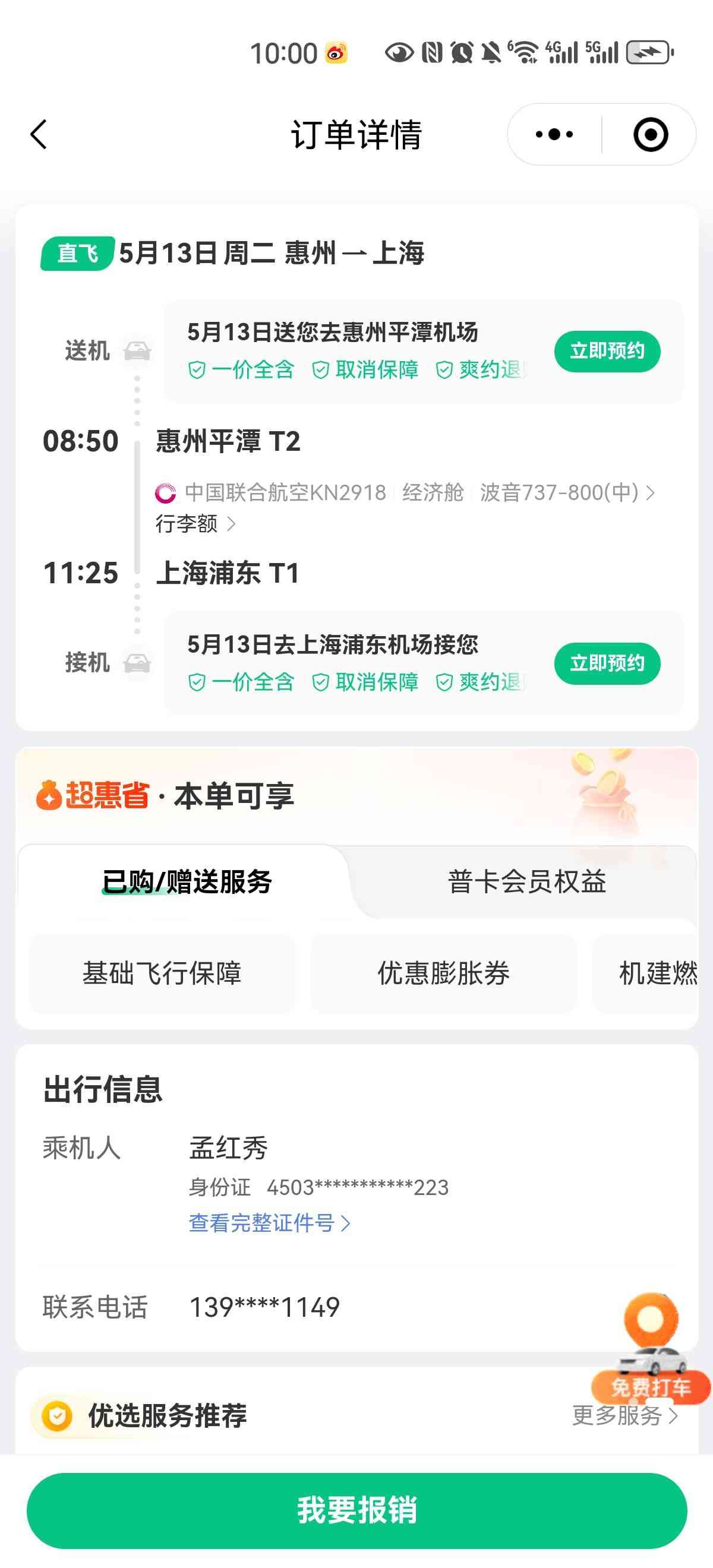Image resolution: width=713 pixels, height=1568 pixels.
Task: Close the mini program with the circle button
Action: tap(649, 134)
